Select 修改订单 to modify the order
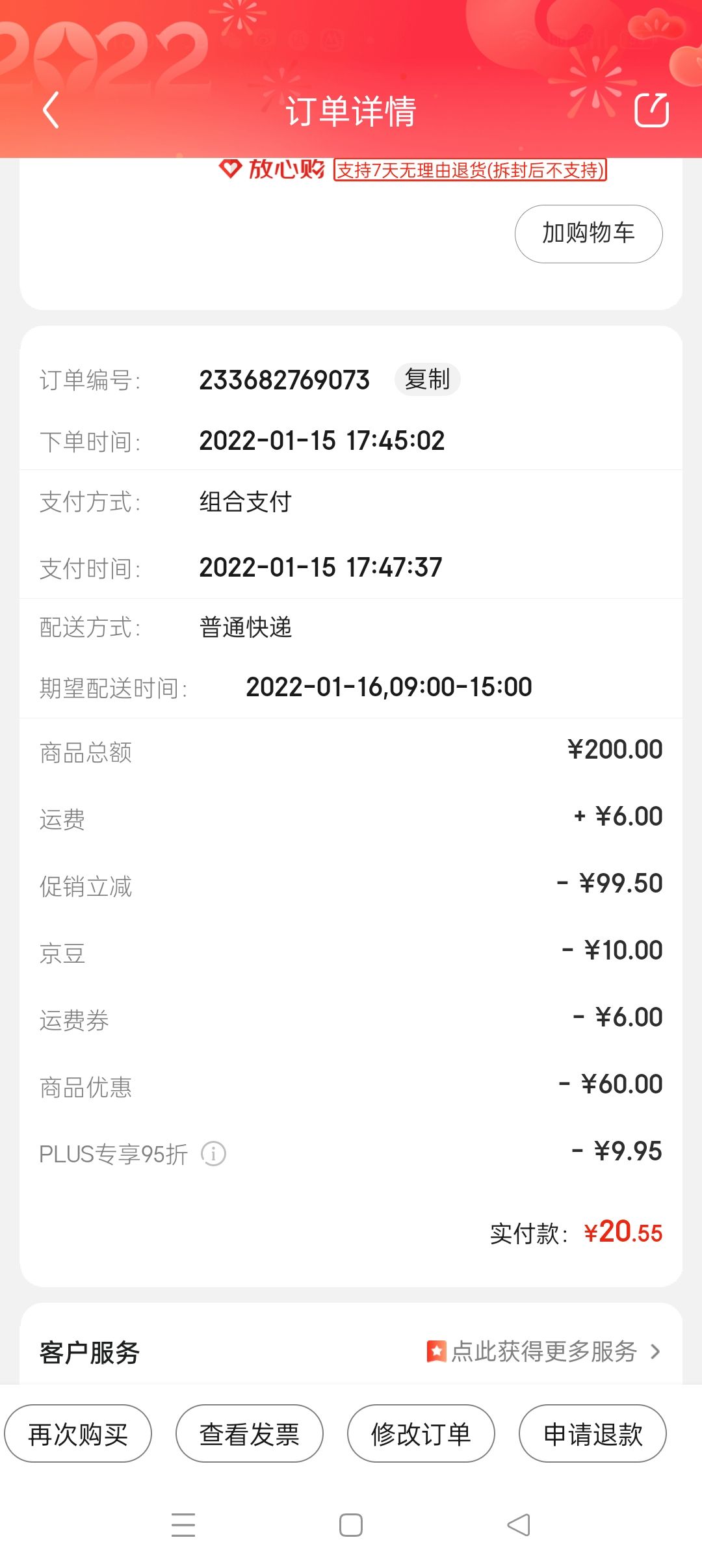The image size is (702, 1568). [421, 1433]
